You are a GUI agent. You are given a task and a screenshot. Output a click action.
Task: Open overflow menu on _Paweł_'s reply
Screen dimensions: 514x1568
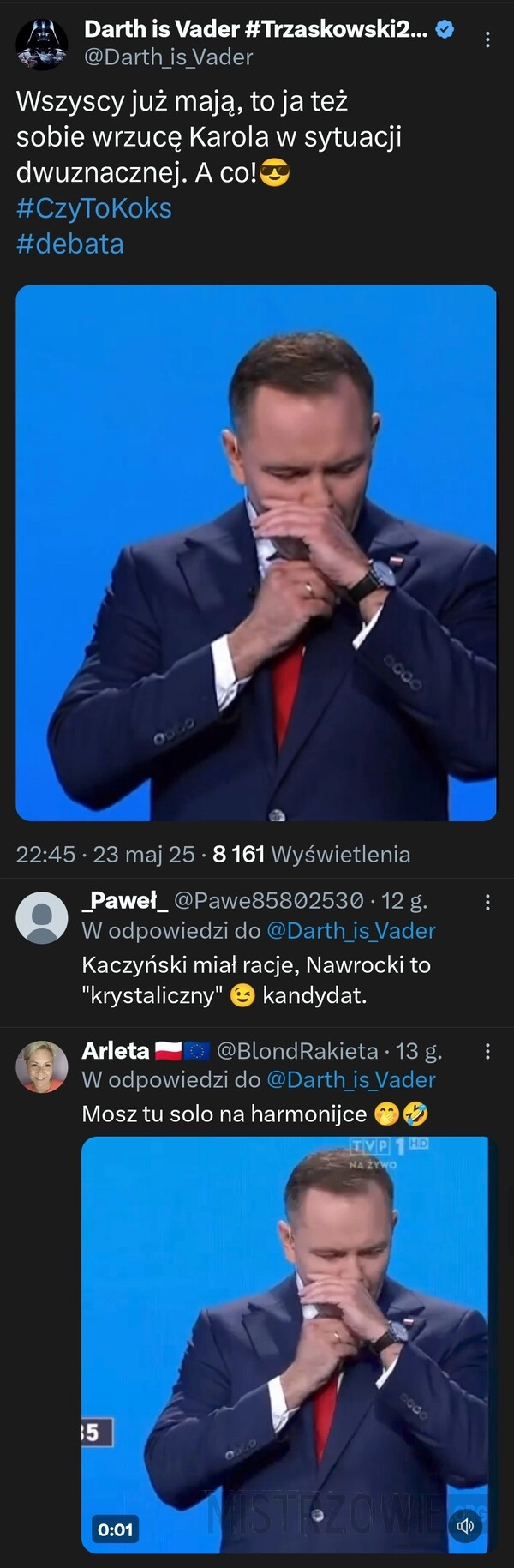[x=487, y=902]
